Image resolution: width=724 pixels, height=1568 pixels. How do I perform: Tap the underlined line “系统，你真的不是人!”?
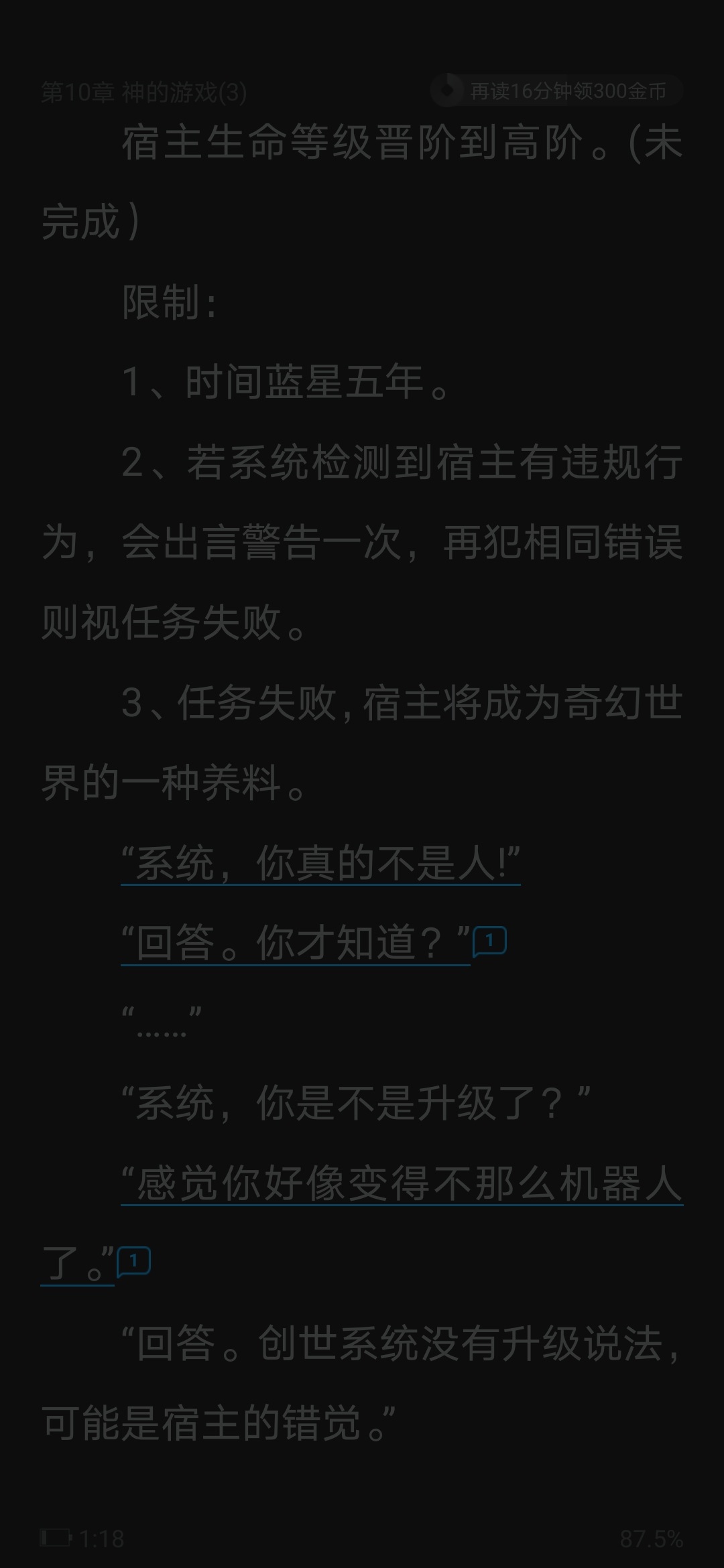pyautogui.click(x=320, y=863)
